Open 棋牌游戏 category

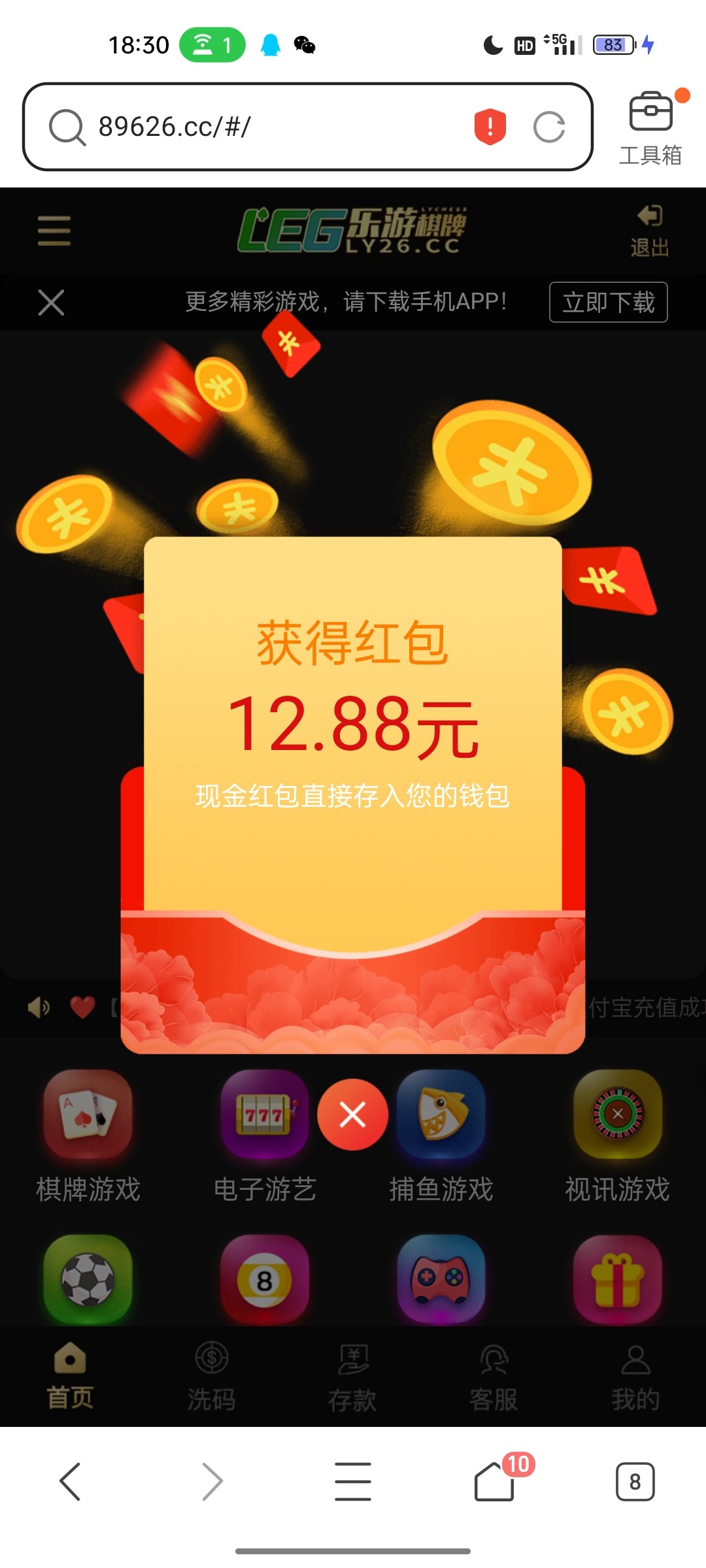[x=88, y=1137]
